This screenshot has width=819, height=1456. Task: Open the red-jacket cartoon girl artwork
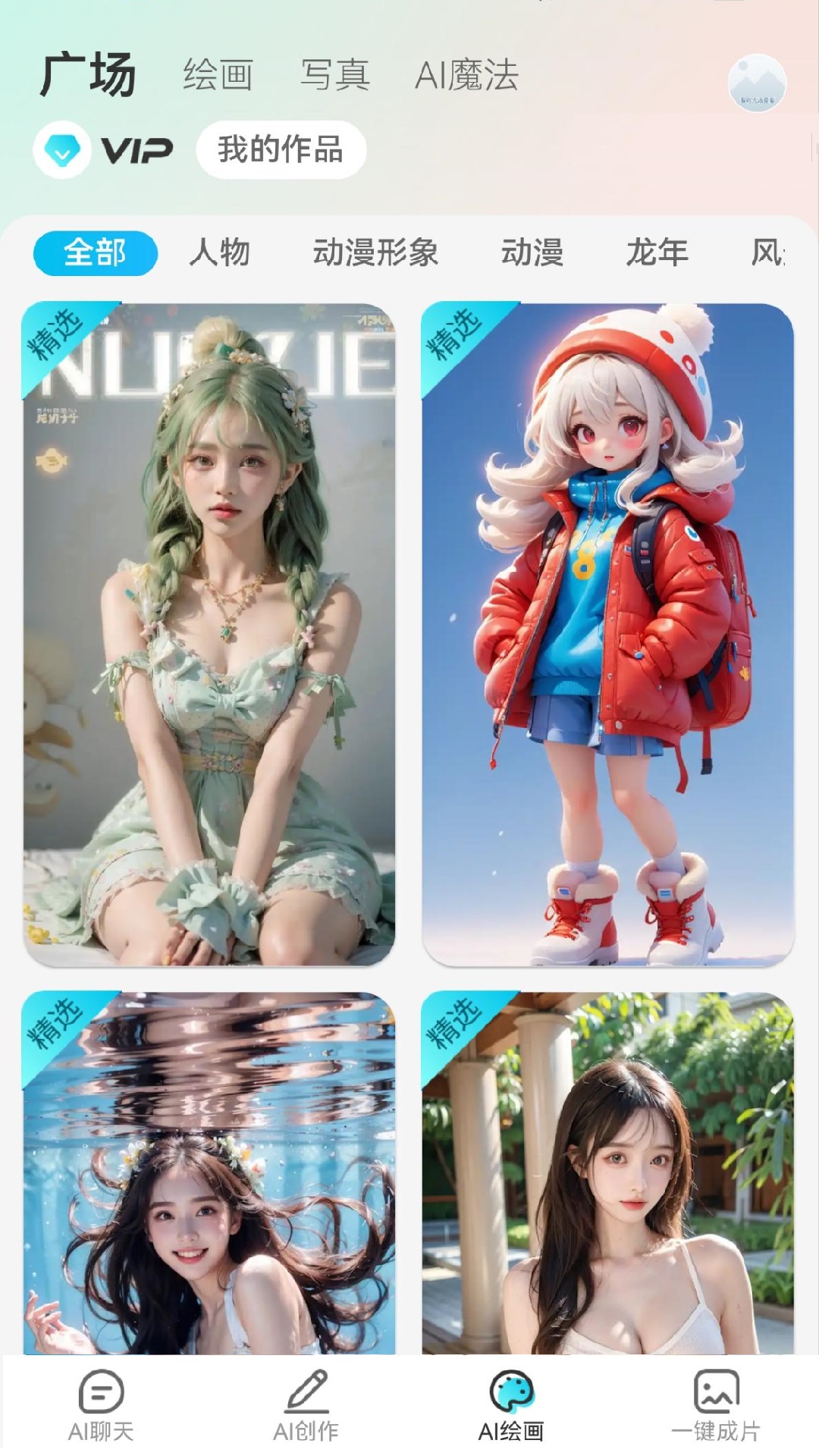tap(607, 634)
